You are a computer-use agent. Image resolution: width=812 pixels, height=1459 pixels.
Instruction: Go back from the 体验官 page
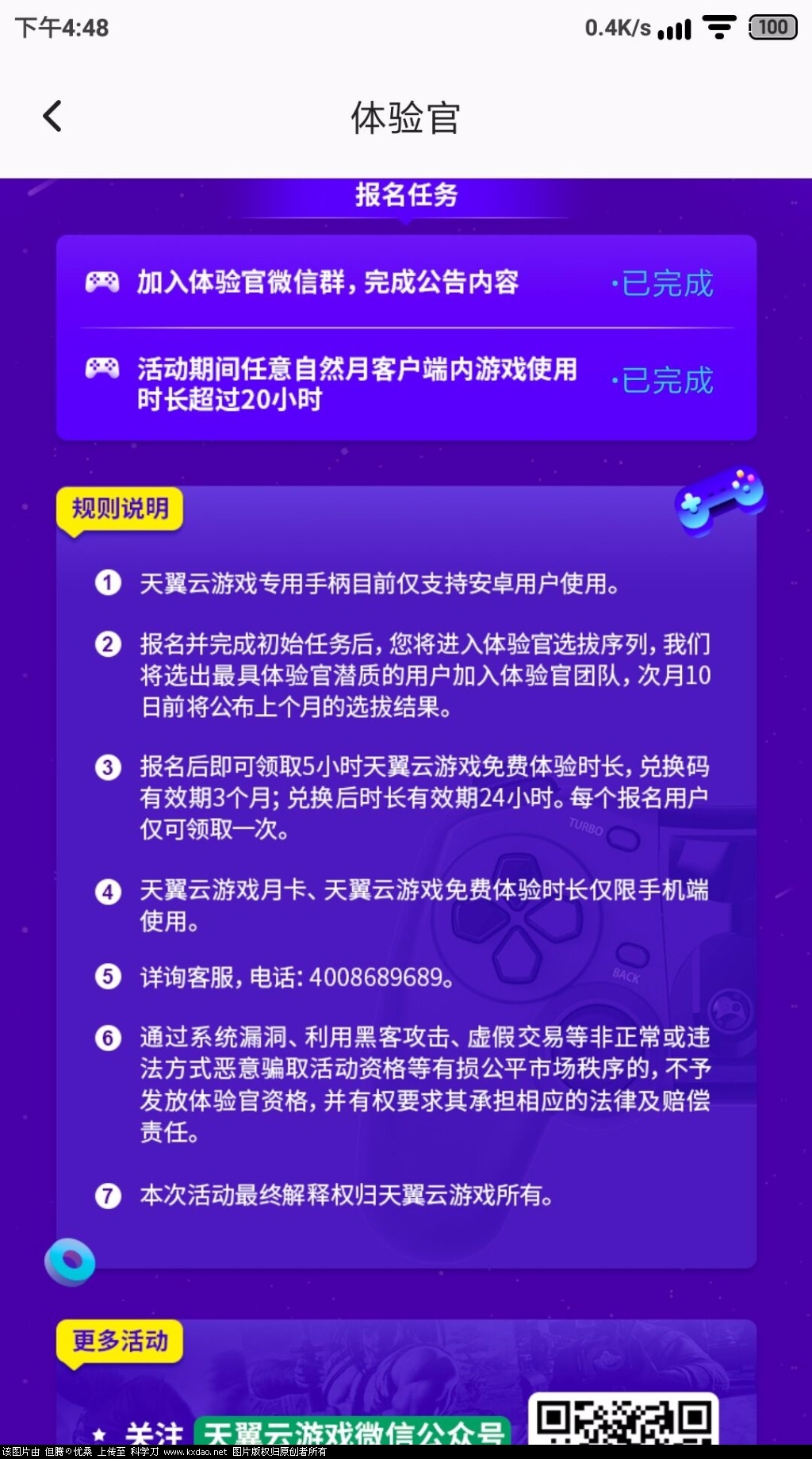(52, 117)
